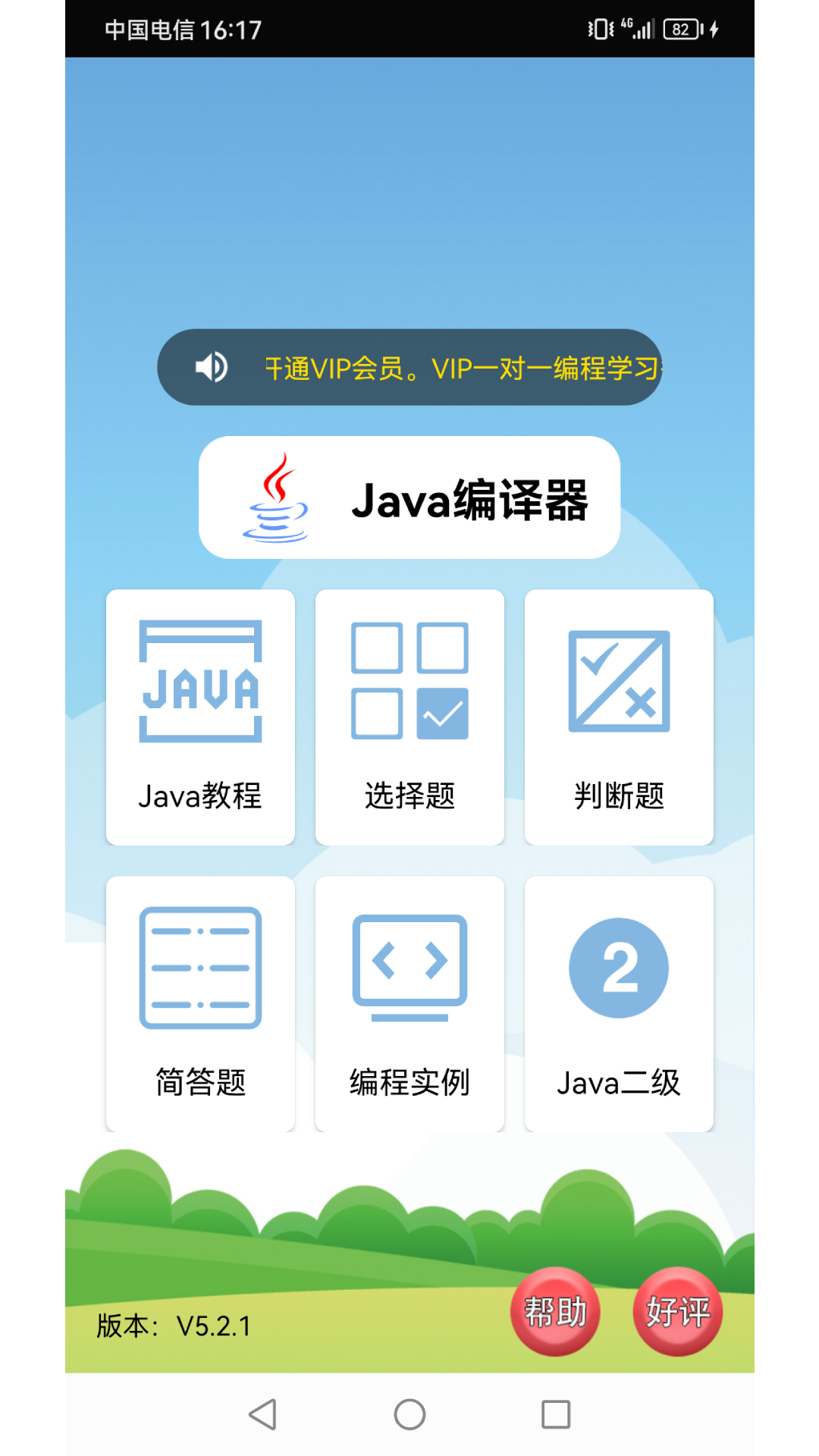This screenshot has height=1456, width=819.
Task: Open the Java教程 tutorial card
Action: point(200,717)
